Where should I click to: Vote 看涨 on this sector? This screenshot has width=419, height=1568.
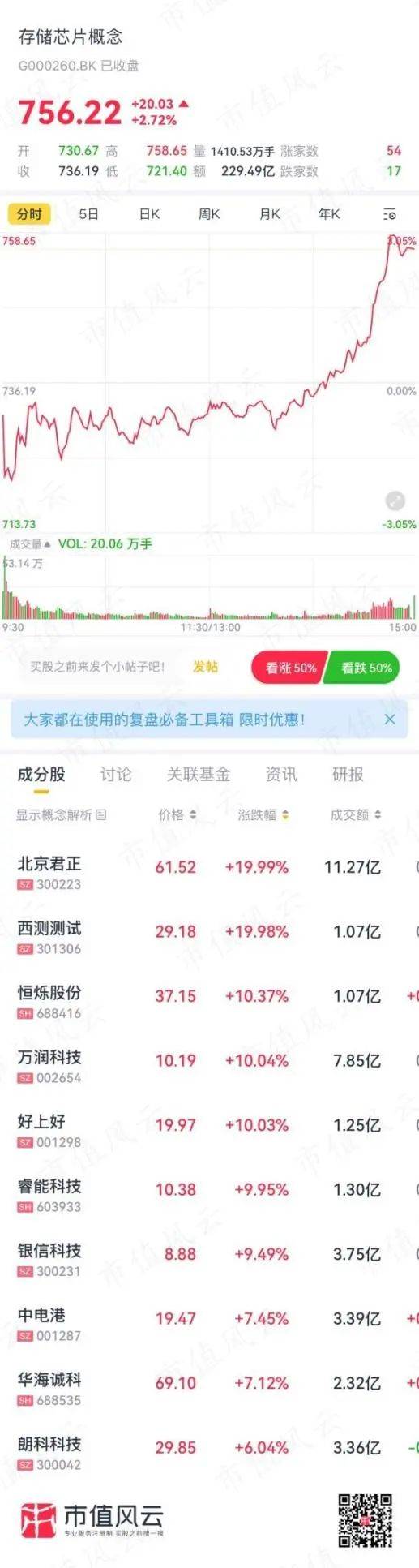(x=289, y=668)
